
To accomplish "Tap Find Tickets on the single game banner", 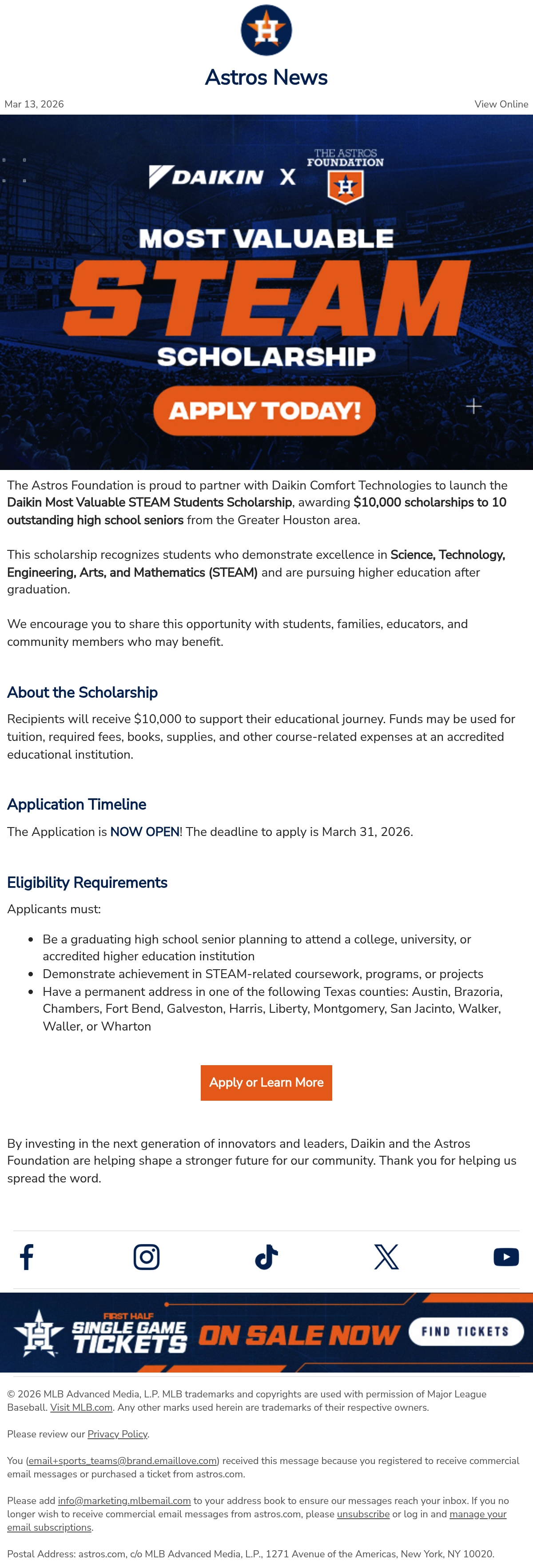I will 466,1331.
